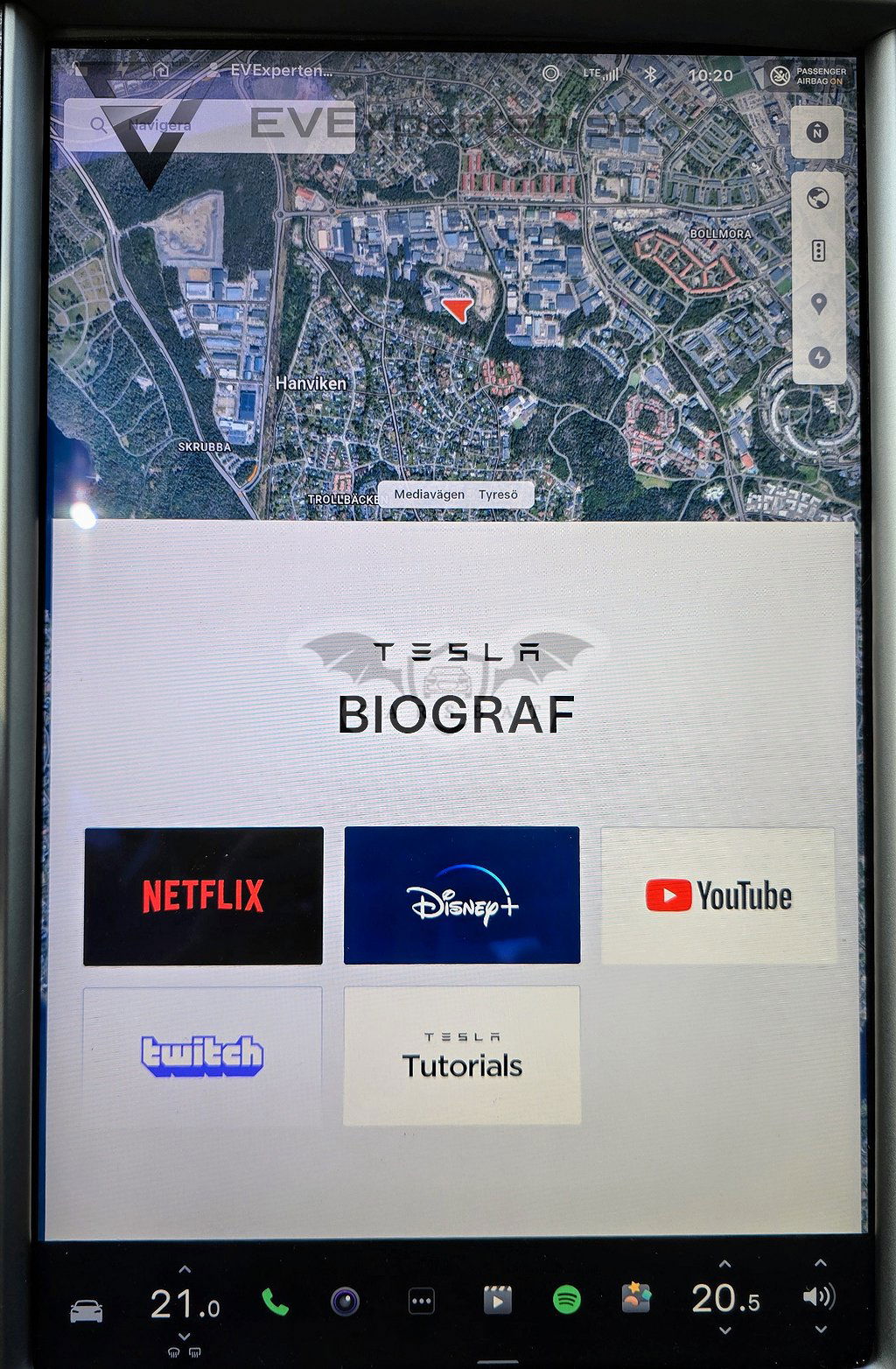Screen dimensions: 896x1369
Task: Tap the Navigera search field
Action: pos(210,126)
